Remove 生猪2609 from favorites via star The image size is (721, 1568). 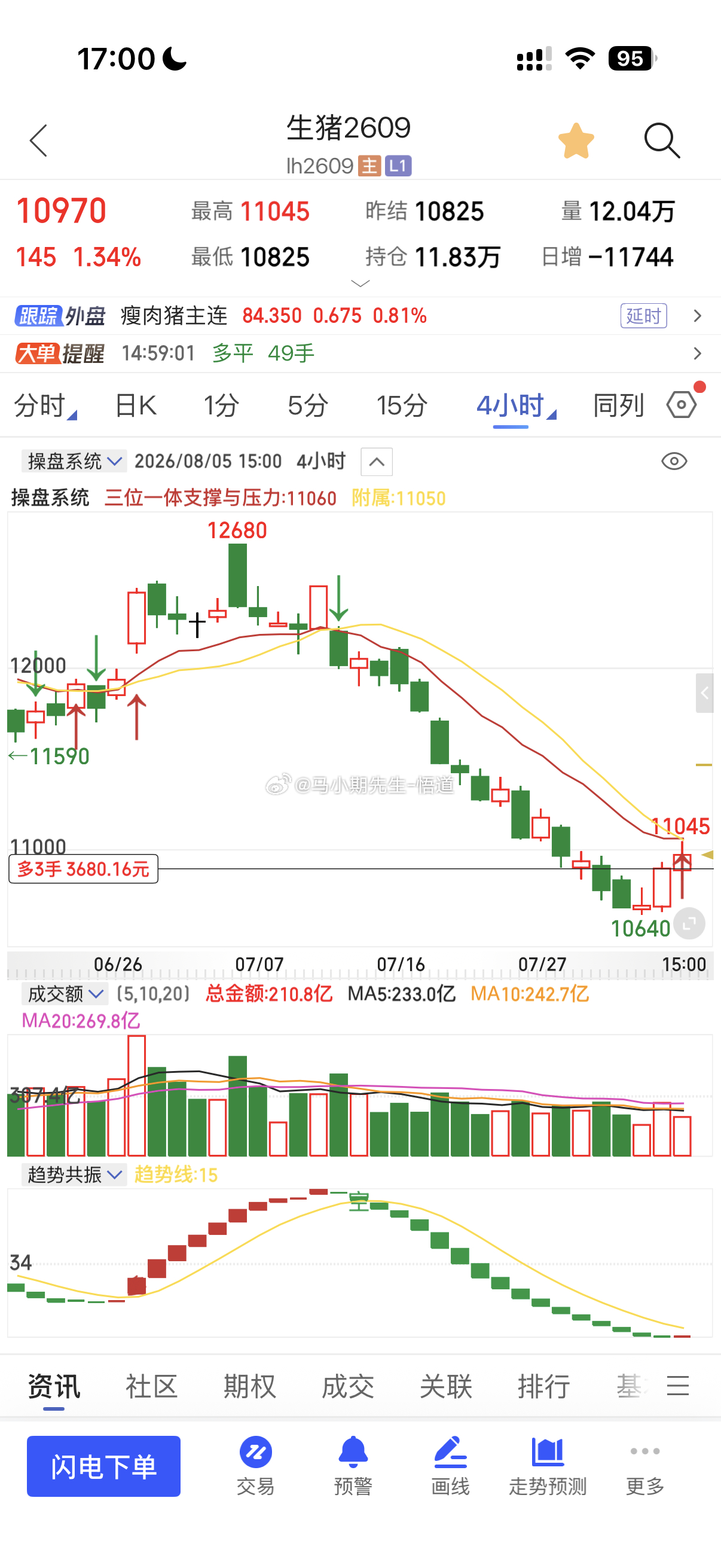(576, 141)
